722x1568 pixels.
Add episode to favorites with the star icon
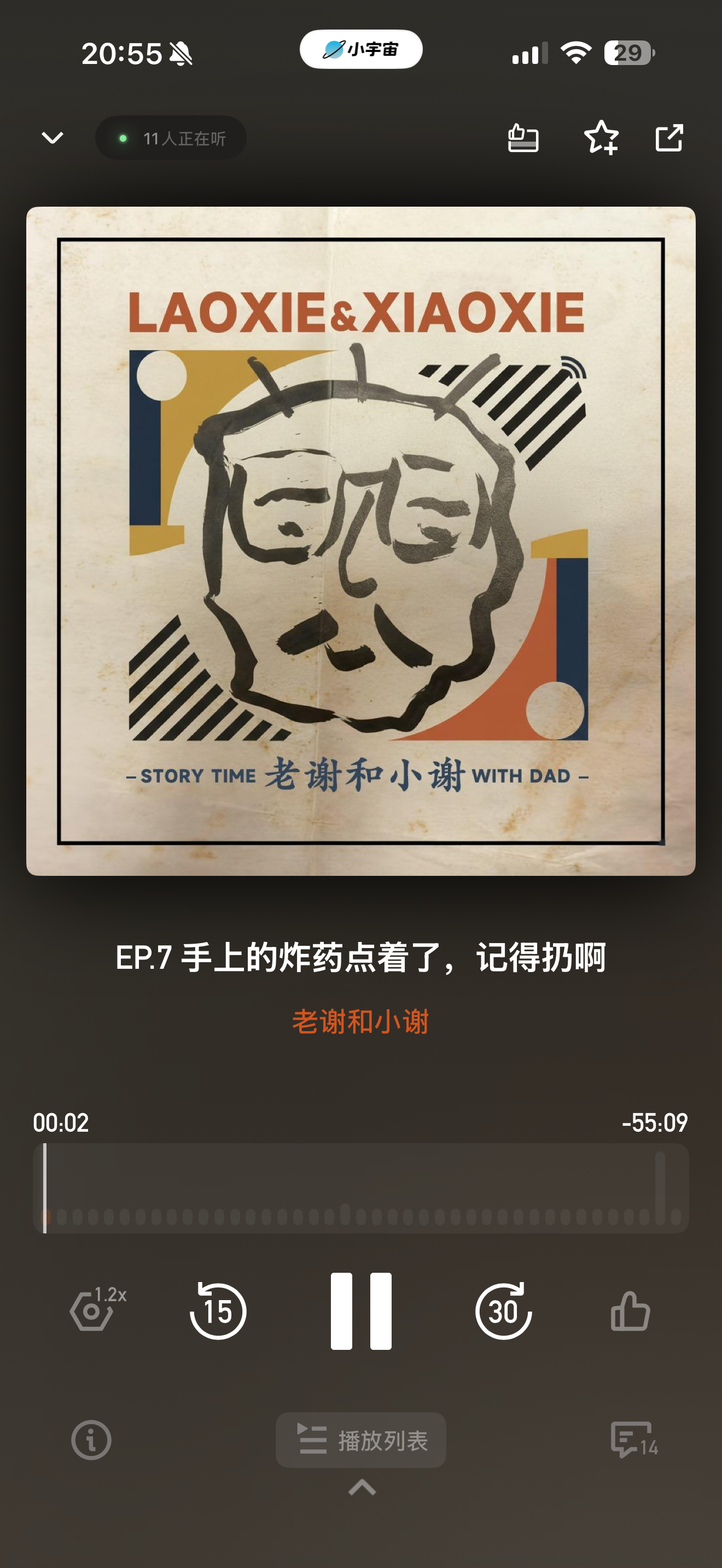click(x=602, y=138)
